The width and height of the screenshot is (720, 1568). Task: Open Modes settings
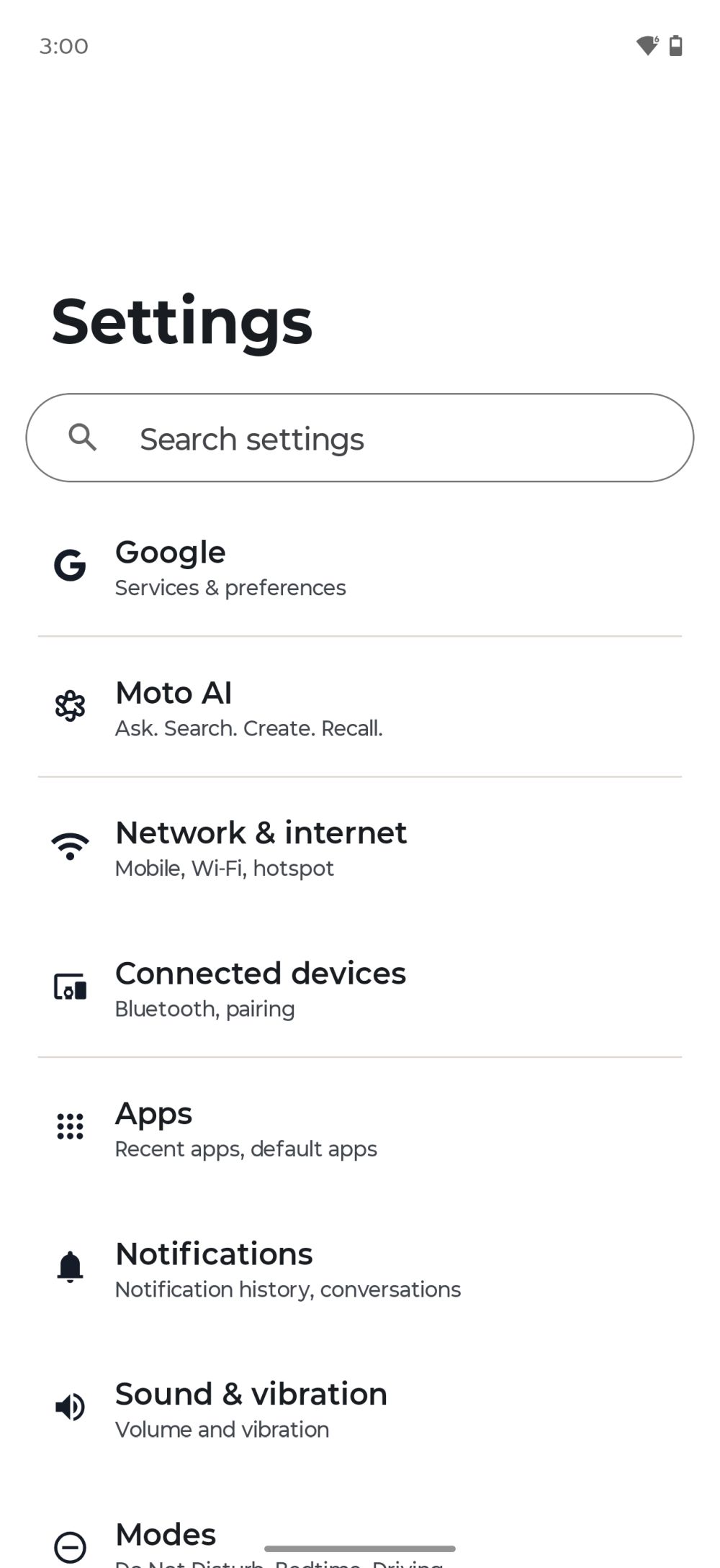coord(166,1534)
